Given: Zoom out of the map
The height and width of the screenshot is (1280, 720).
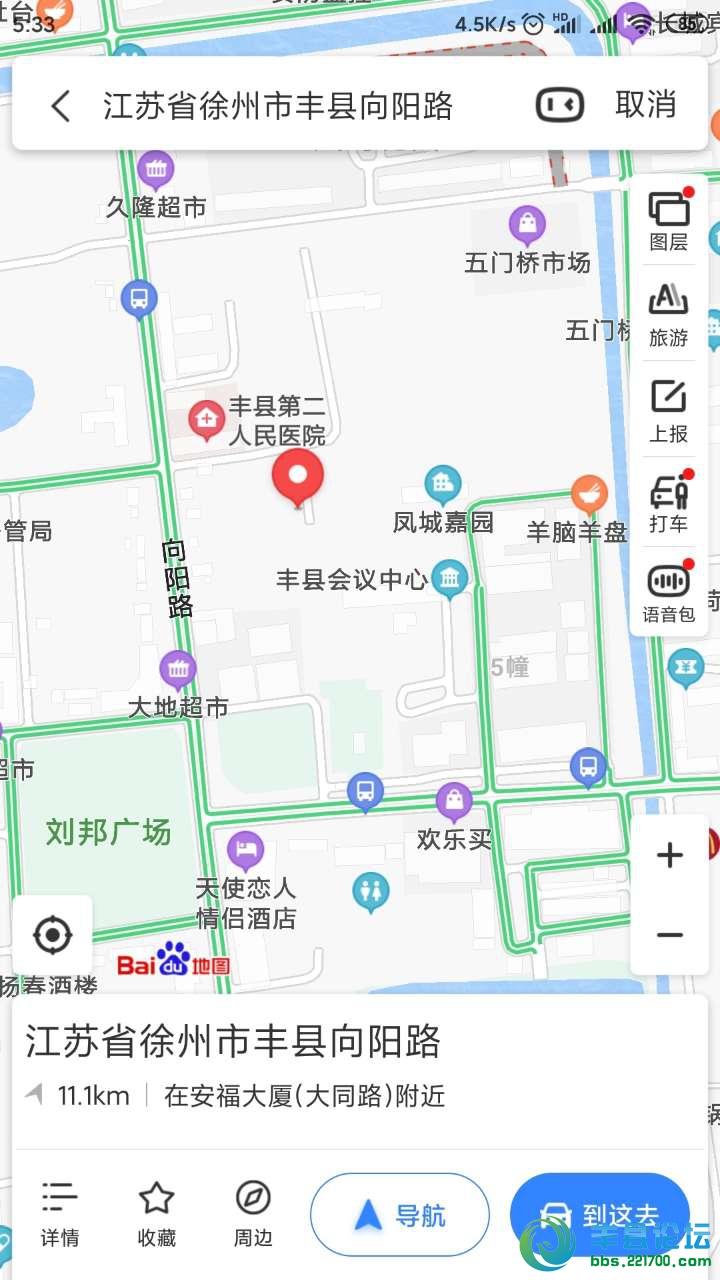Looking at the screenshot, I should [669, 935].
